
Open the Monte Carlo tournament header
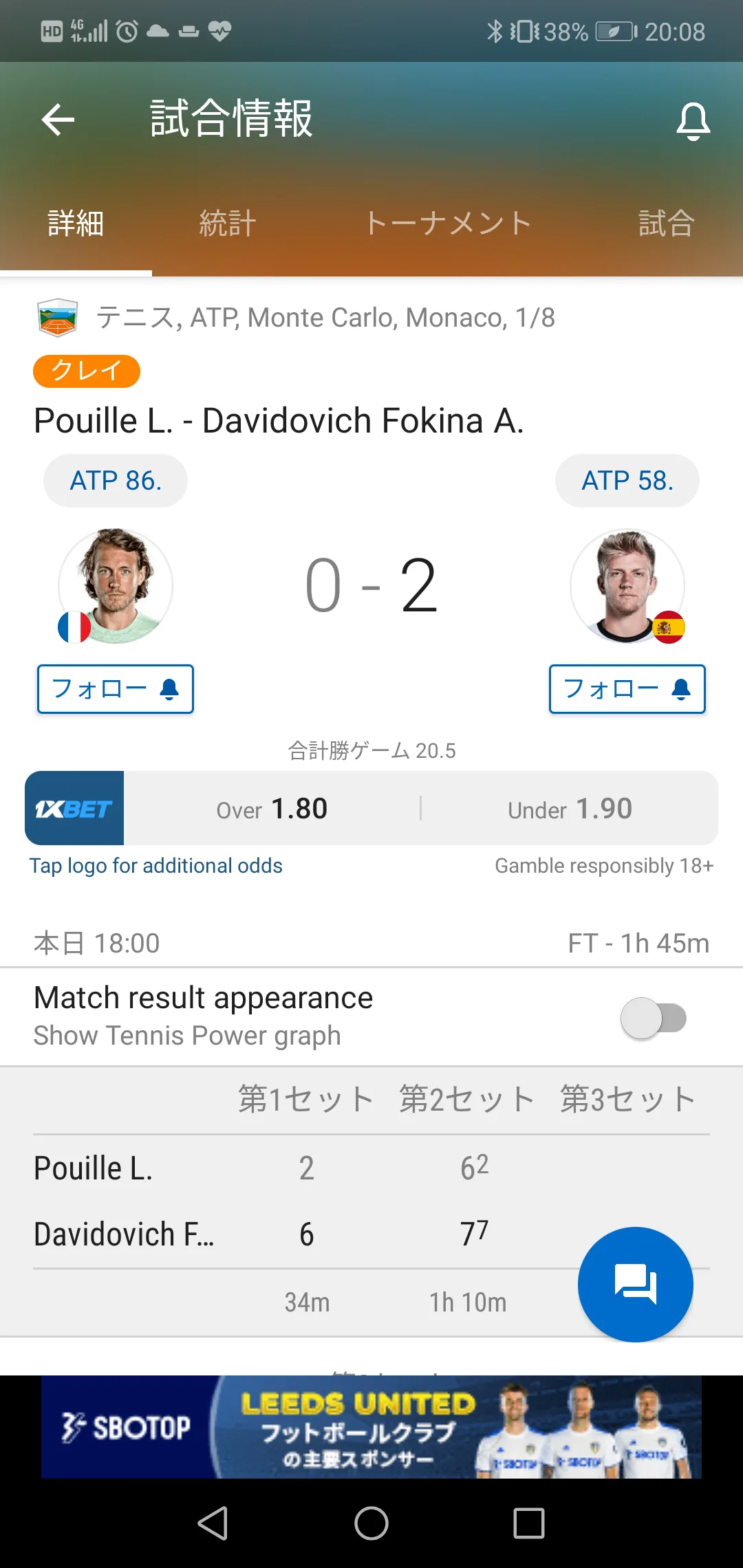coord(325,318)
